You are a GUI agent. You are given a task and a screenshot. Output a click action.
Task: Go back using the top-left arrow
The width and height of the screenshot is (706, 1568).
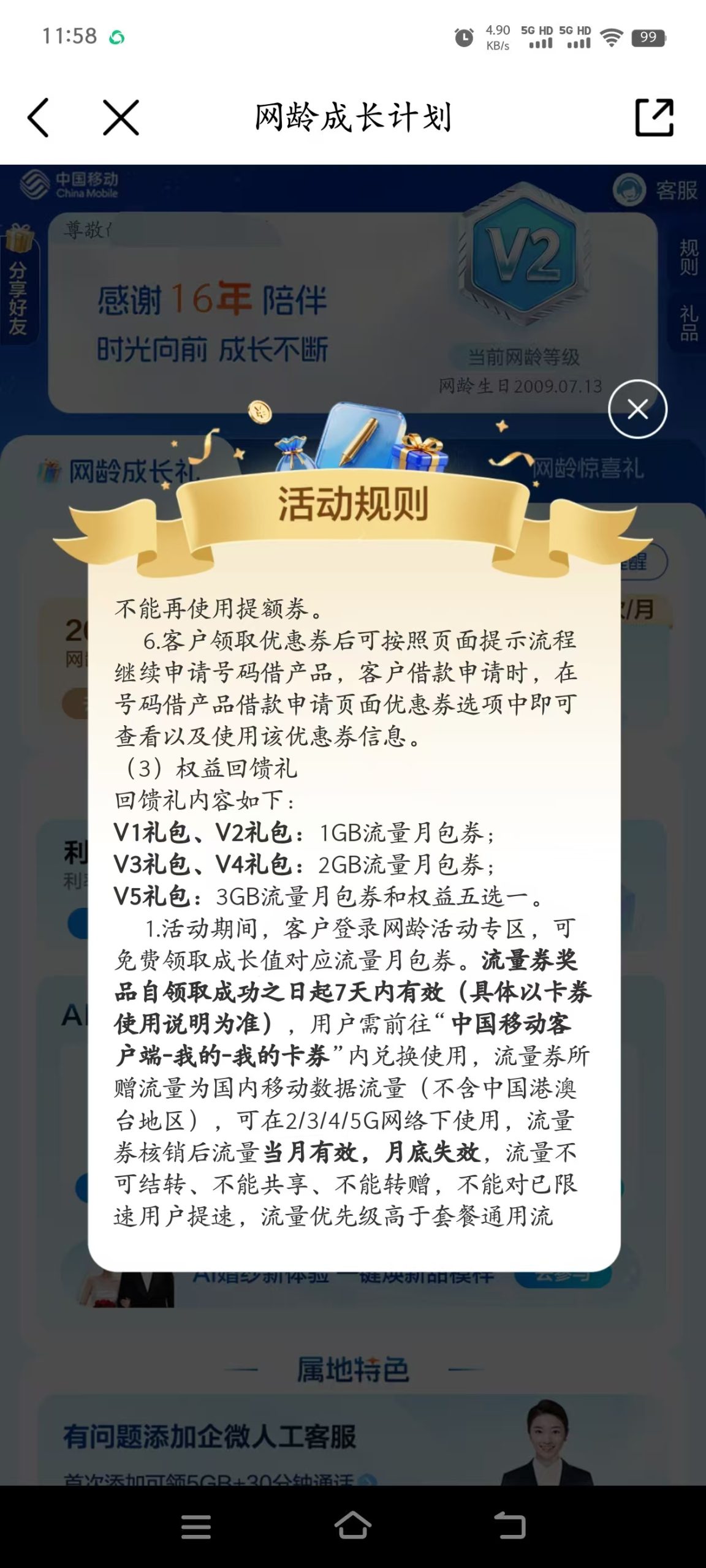coord(38,118)
